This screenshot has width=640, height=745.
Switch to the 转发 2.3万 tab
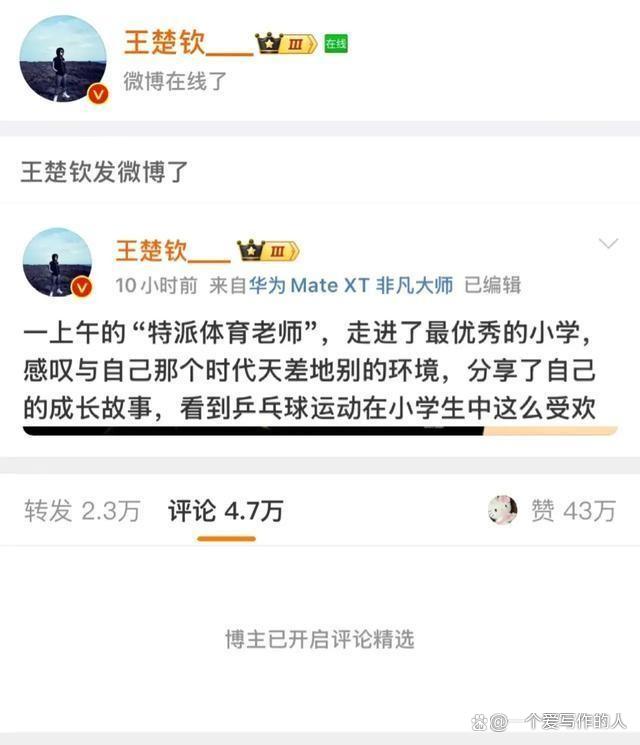coord(82,511)
